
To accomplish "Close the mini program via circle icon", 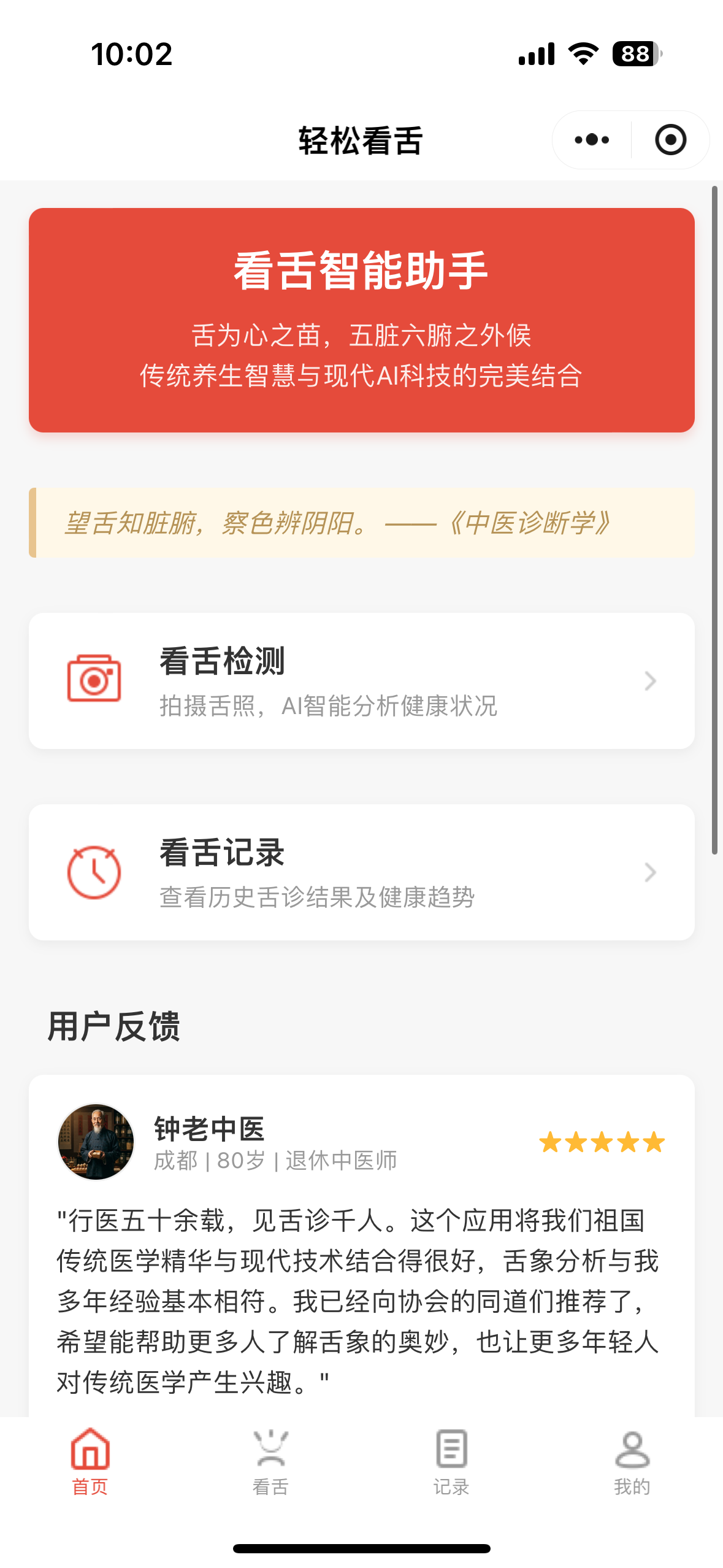I will (x=670, y=140).
